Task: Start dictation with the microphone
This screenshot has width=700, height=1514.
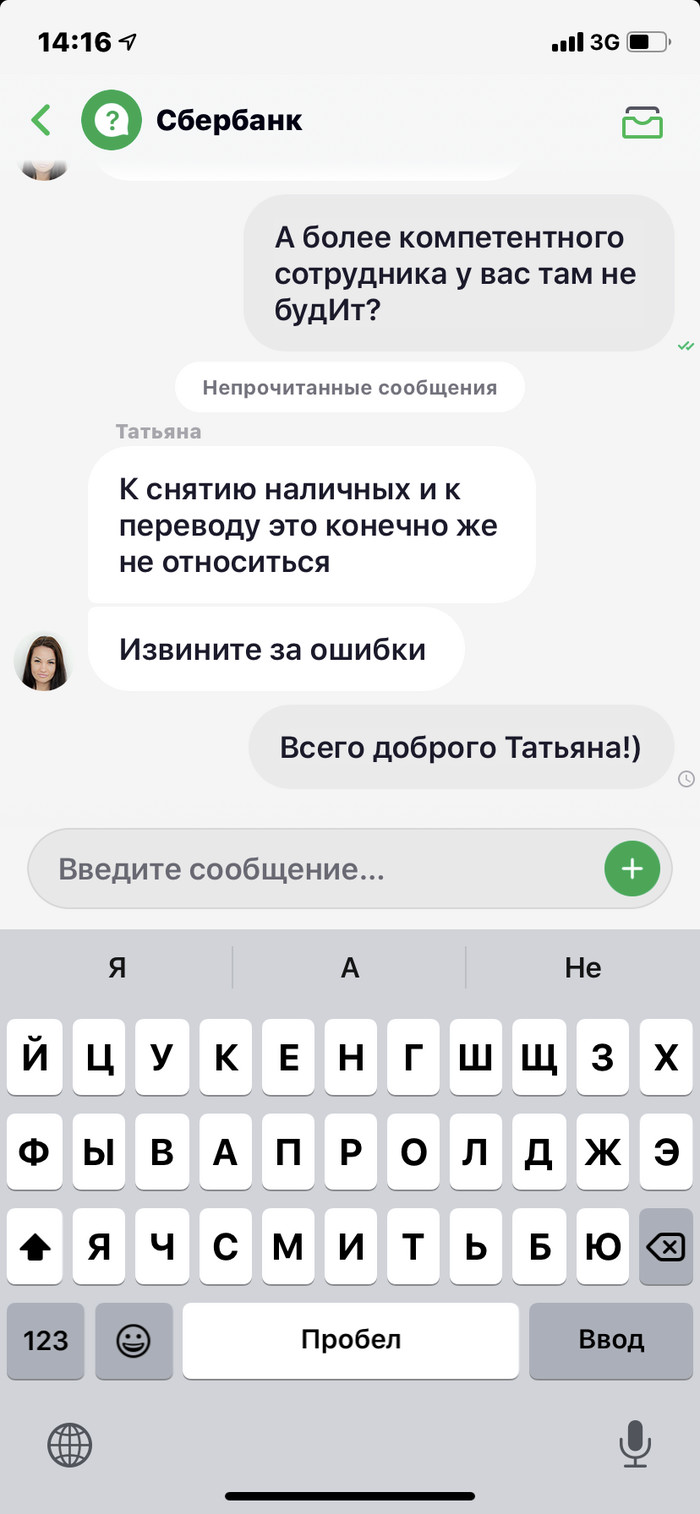Action: click(x=634, y=1444)
